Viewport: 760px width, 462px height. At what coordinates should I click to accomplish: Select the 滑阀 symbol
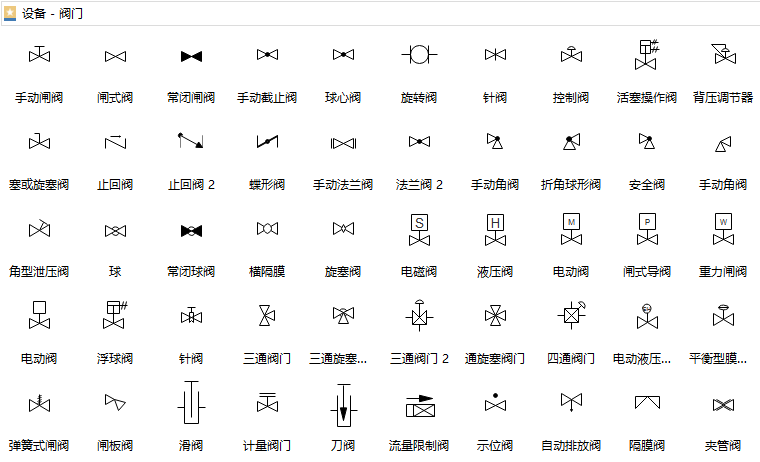[x=191, y=403]
